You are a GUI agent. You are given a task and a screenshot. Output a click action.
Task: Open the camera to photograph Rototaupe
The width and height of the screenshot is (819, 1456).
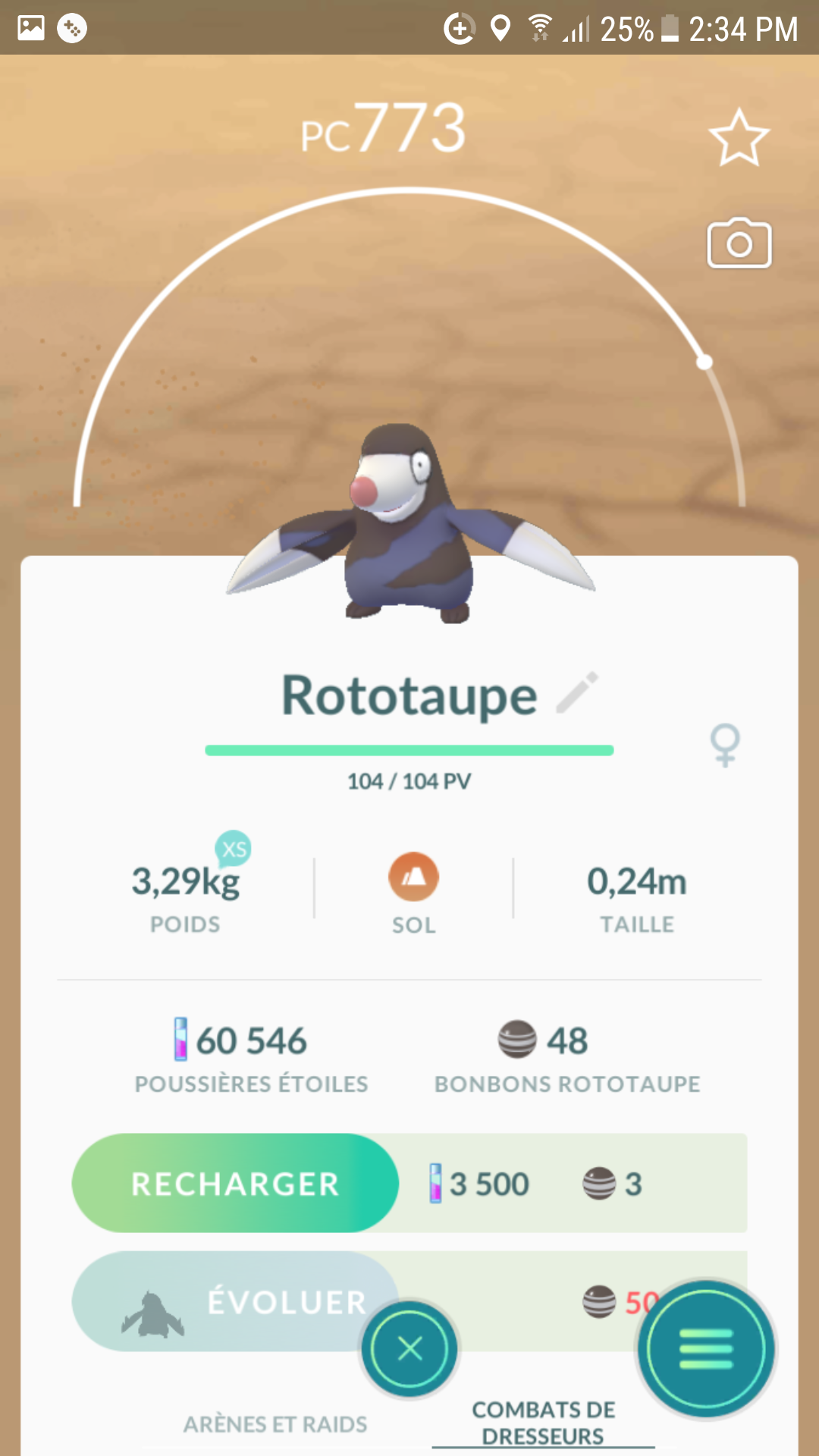click(x=739, y=244)
